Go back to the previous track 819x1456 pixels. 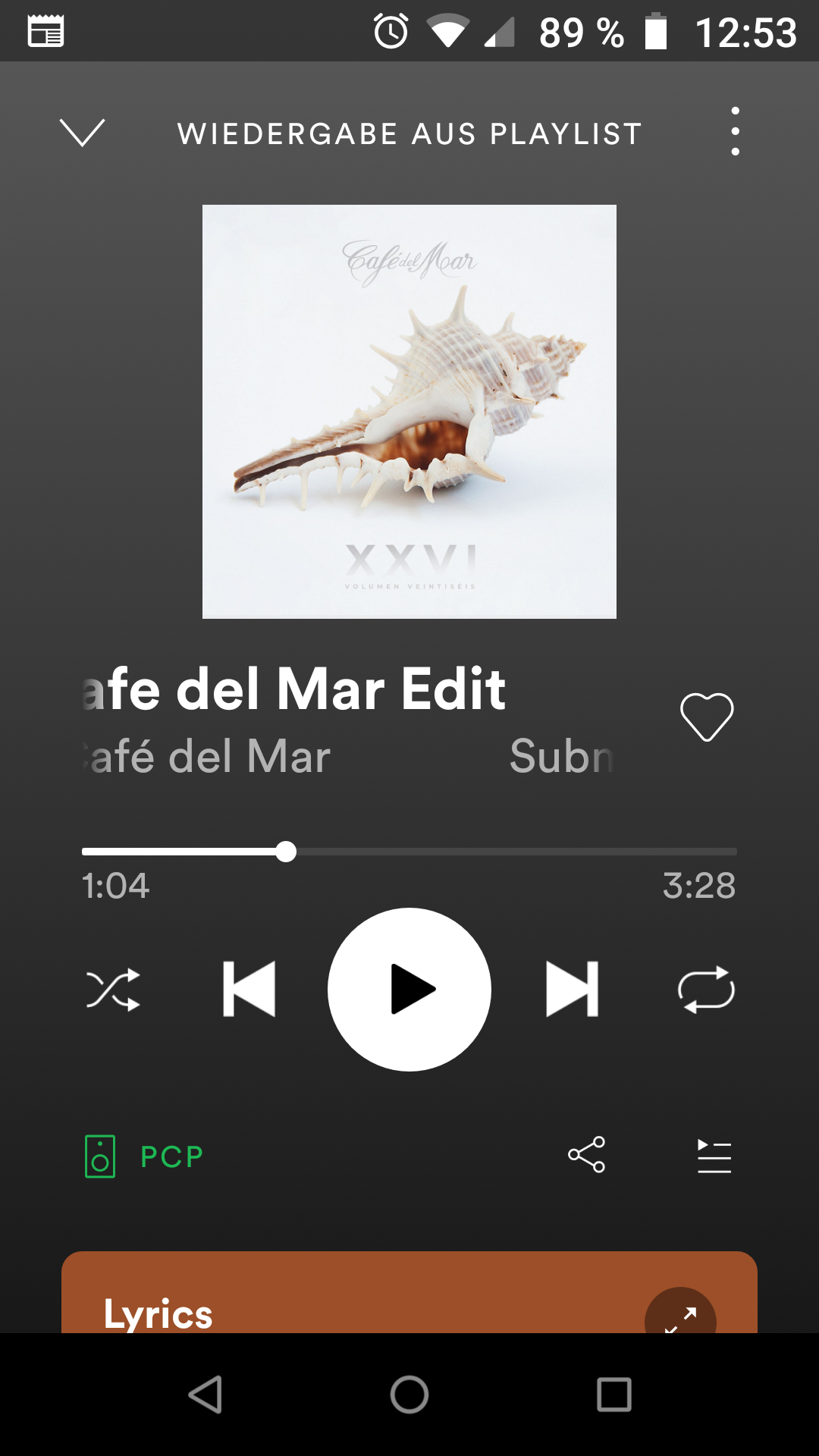point(249,989)
